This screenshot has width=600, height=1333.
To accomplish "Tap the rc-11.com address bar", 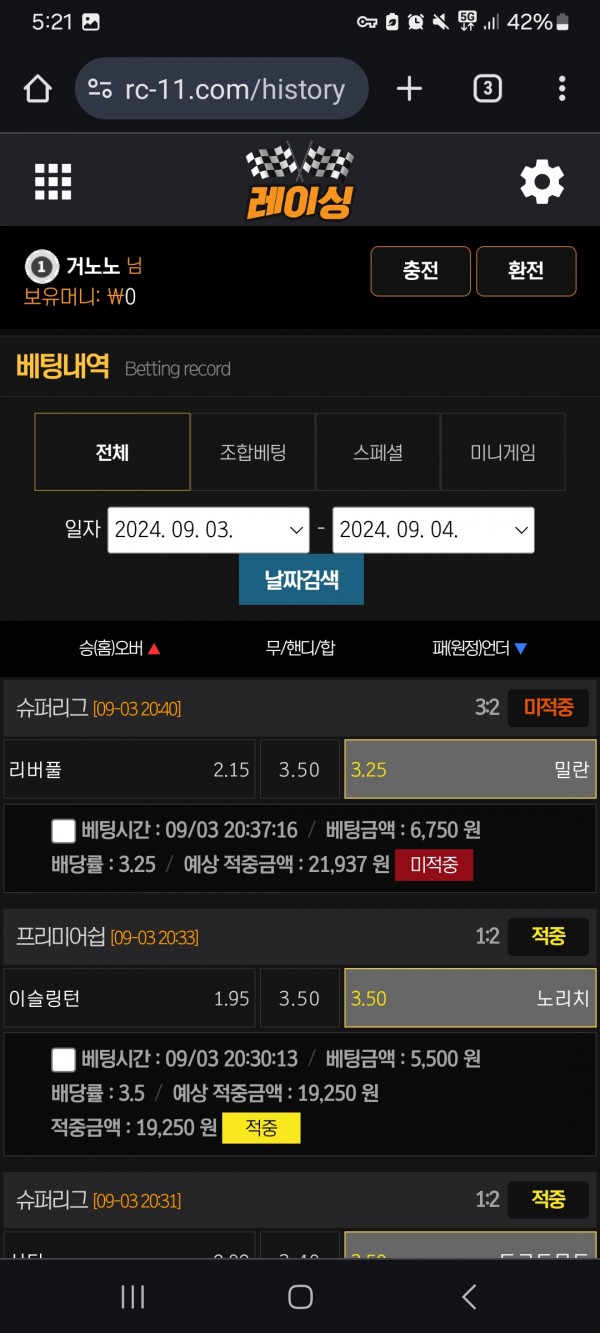I will 222,89.
